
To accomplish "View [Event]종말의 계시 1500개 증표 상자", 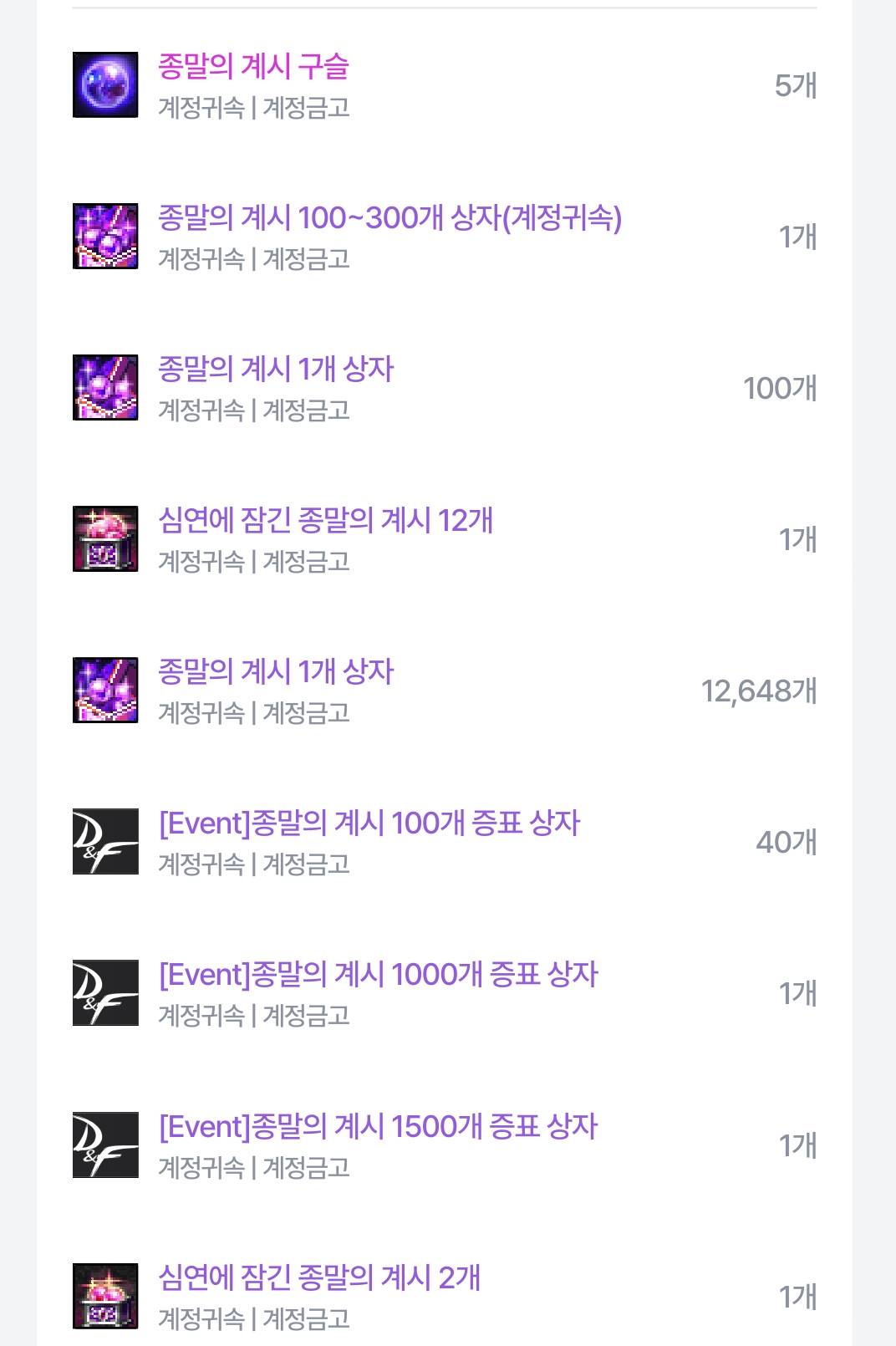I will pos(378,1127).
